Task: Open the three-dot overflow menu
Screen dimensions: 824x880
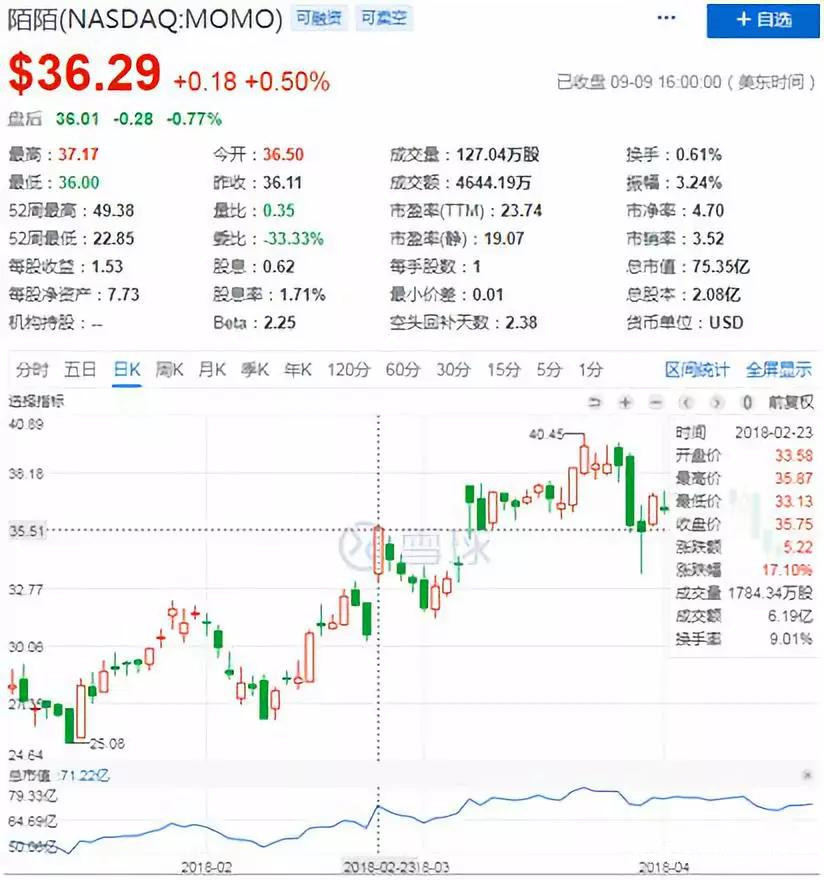Action: (666, 18)
